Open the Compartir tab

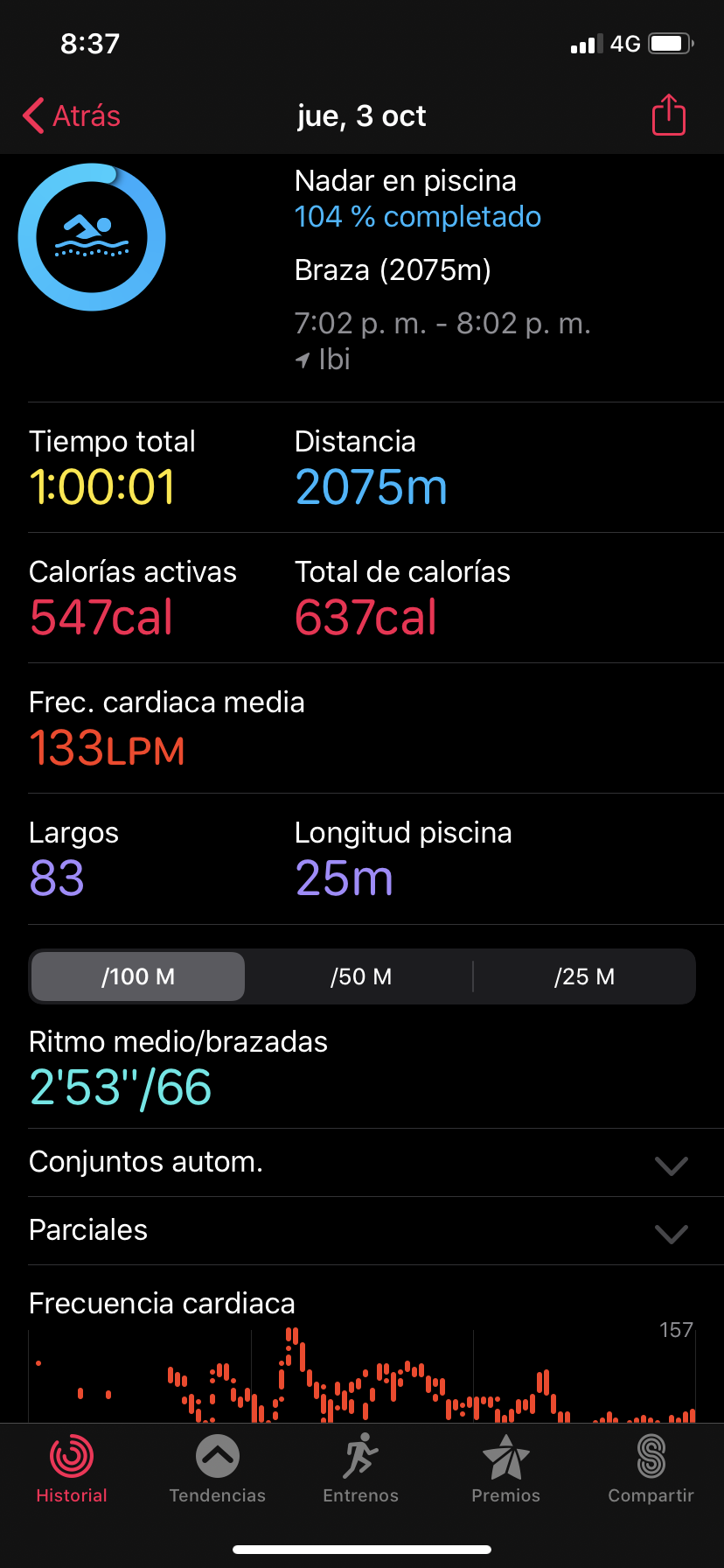click(x=651, y=1470)
